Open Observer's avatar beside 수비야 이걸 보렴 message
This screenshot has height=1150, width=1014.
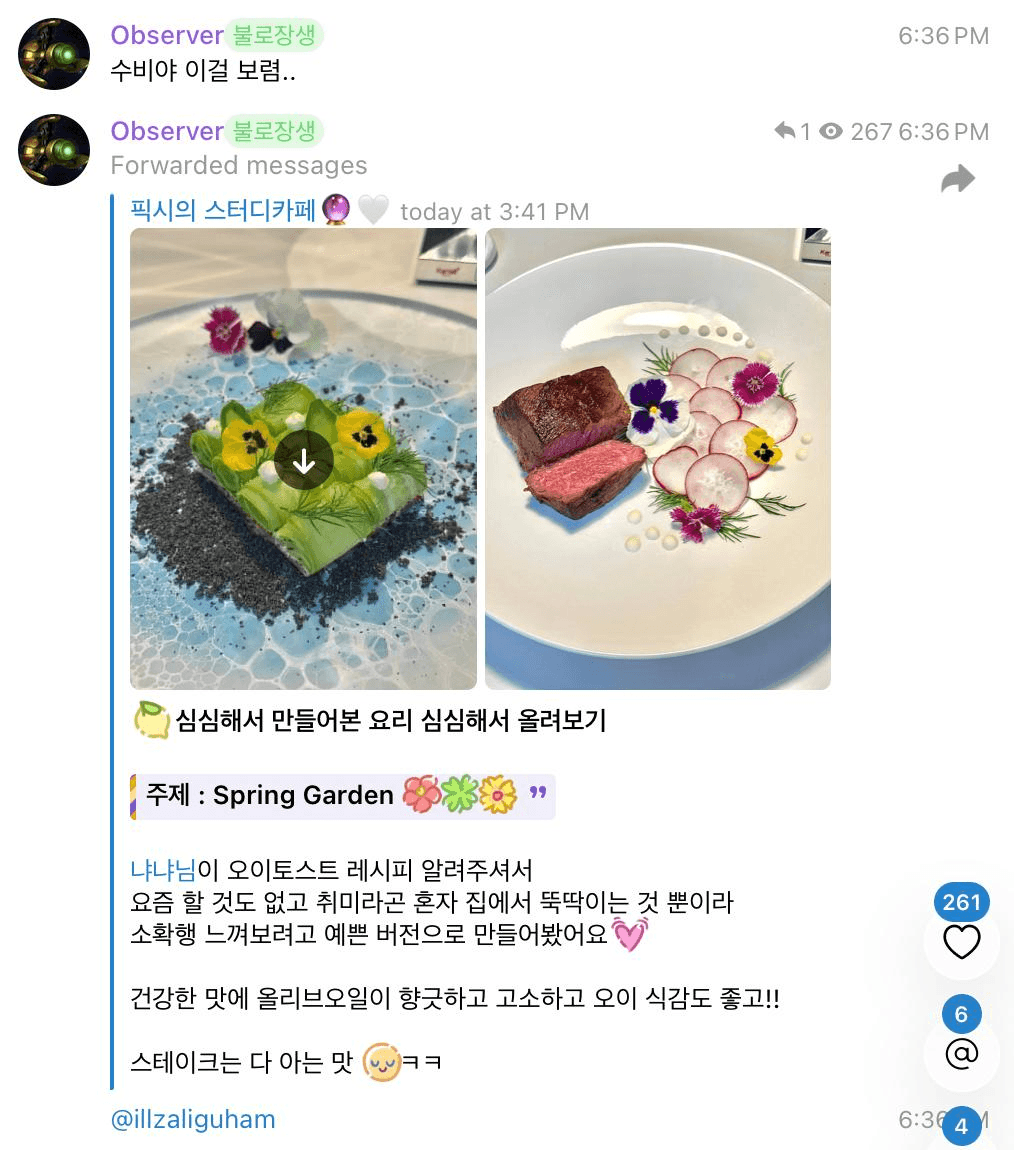[x=54, y=54]
